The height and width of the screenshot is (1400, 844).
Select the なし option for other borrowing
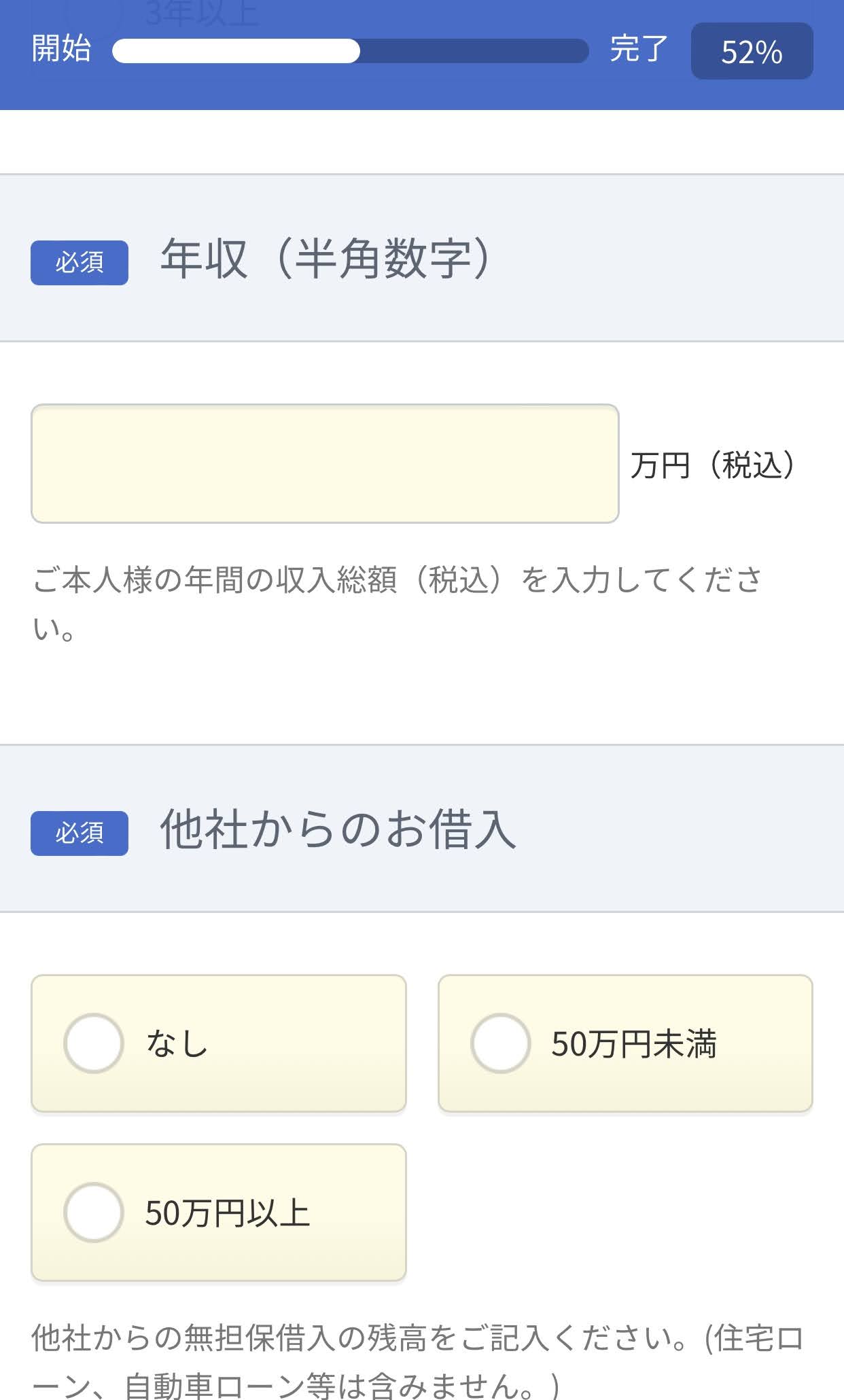[219, 1043]
